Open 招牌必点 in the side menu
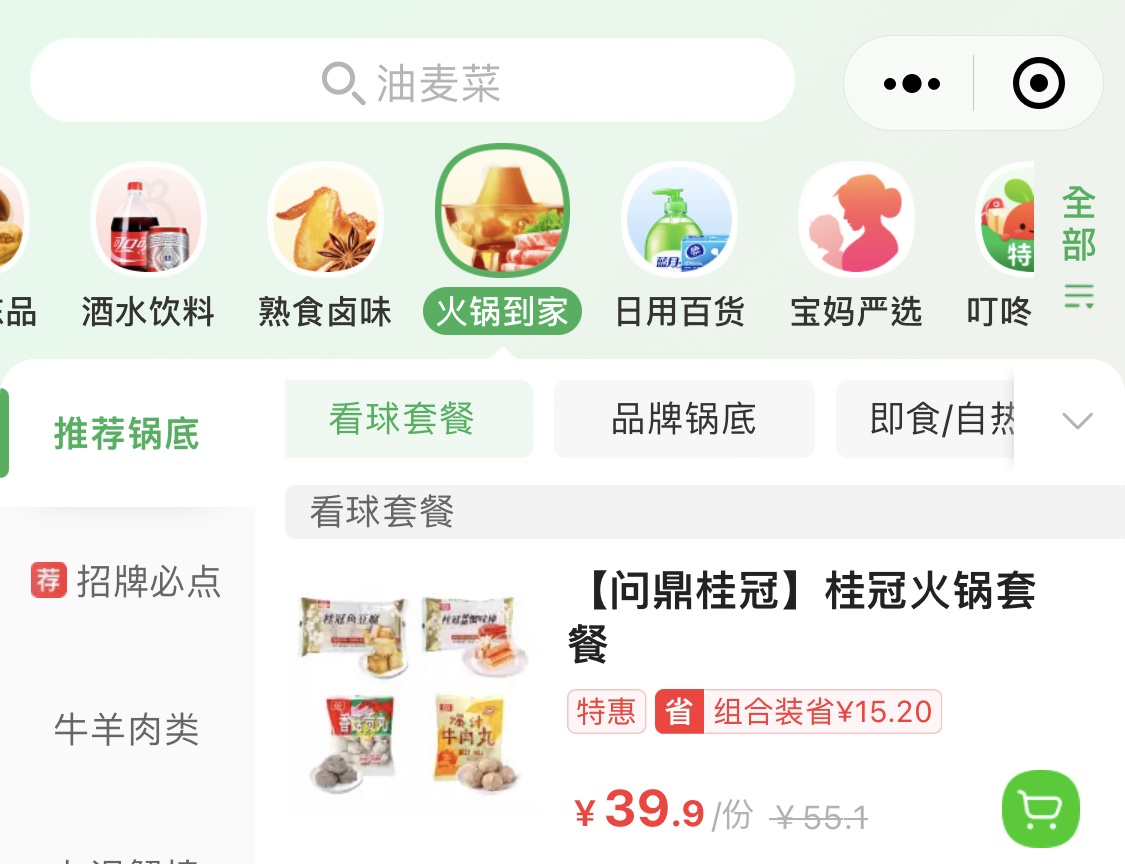 pos(127,581)
